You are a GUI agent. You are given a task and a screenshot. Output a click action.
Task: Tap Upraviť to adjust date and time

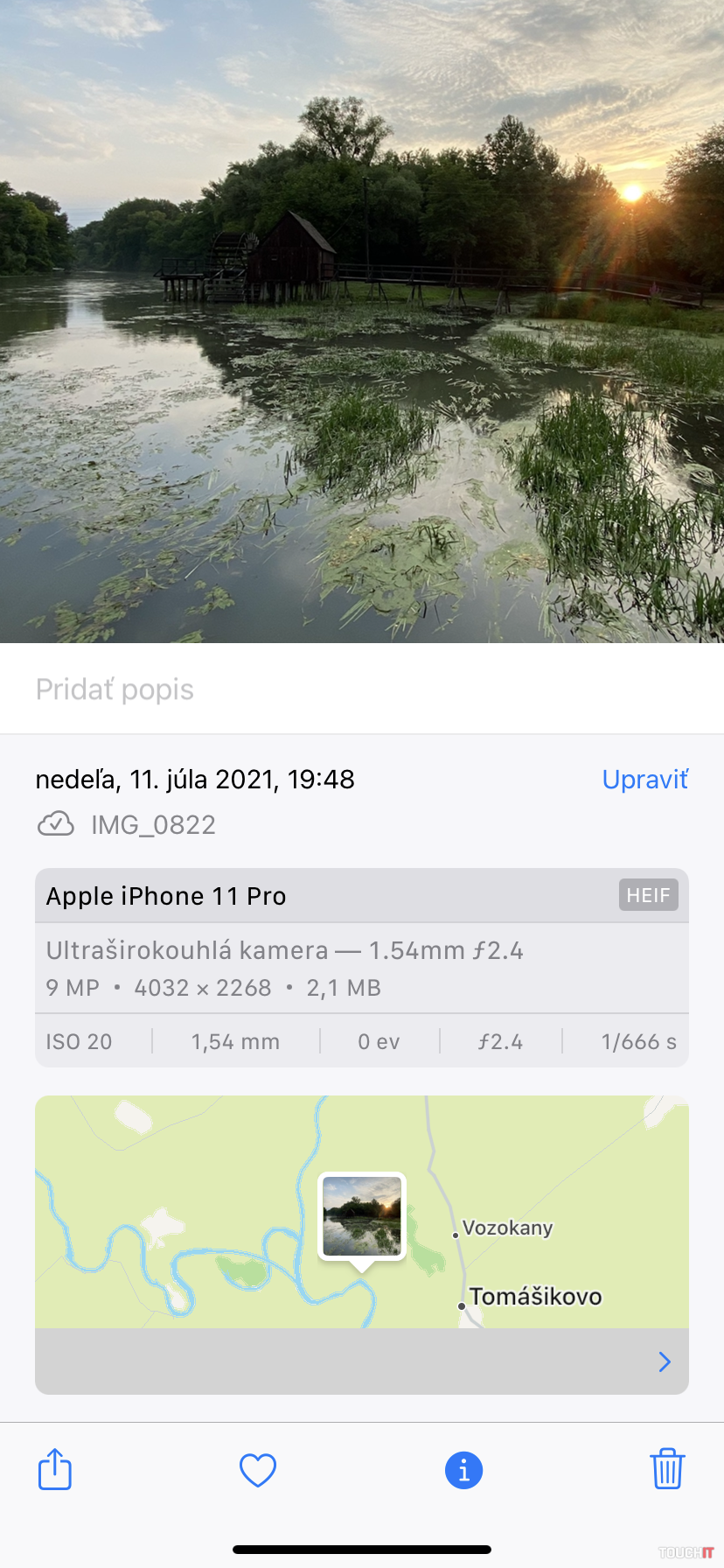click(644, 780)
